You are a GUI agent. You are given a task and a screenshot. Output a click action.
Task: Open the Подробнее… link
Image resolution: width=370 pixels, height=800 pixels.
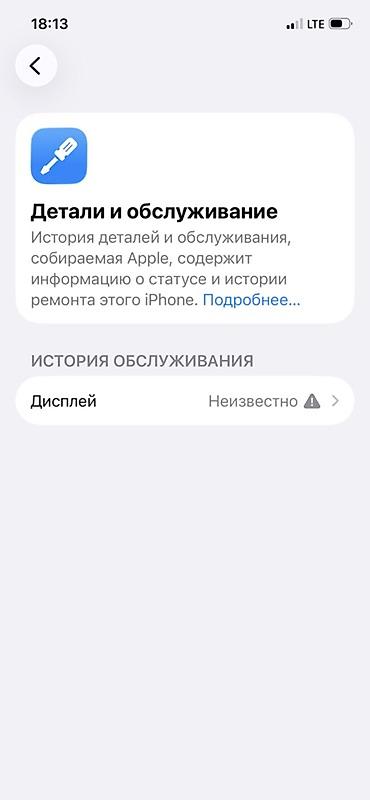click(x=252, y=301)
